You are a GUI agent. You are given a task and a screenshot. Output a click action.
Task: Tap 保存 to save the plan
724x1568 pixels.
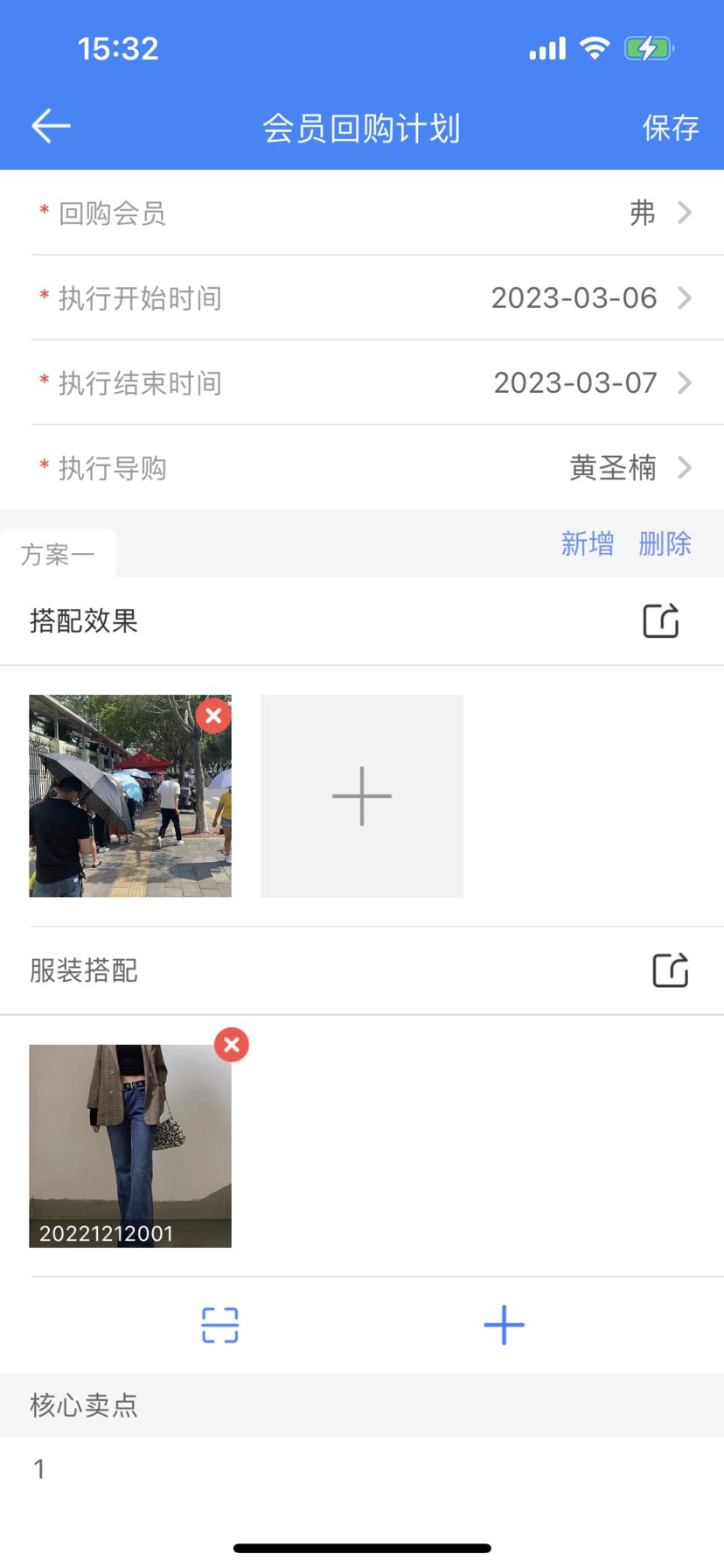pyautogui.click(x=670, y=128)
